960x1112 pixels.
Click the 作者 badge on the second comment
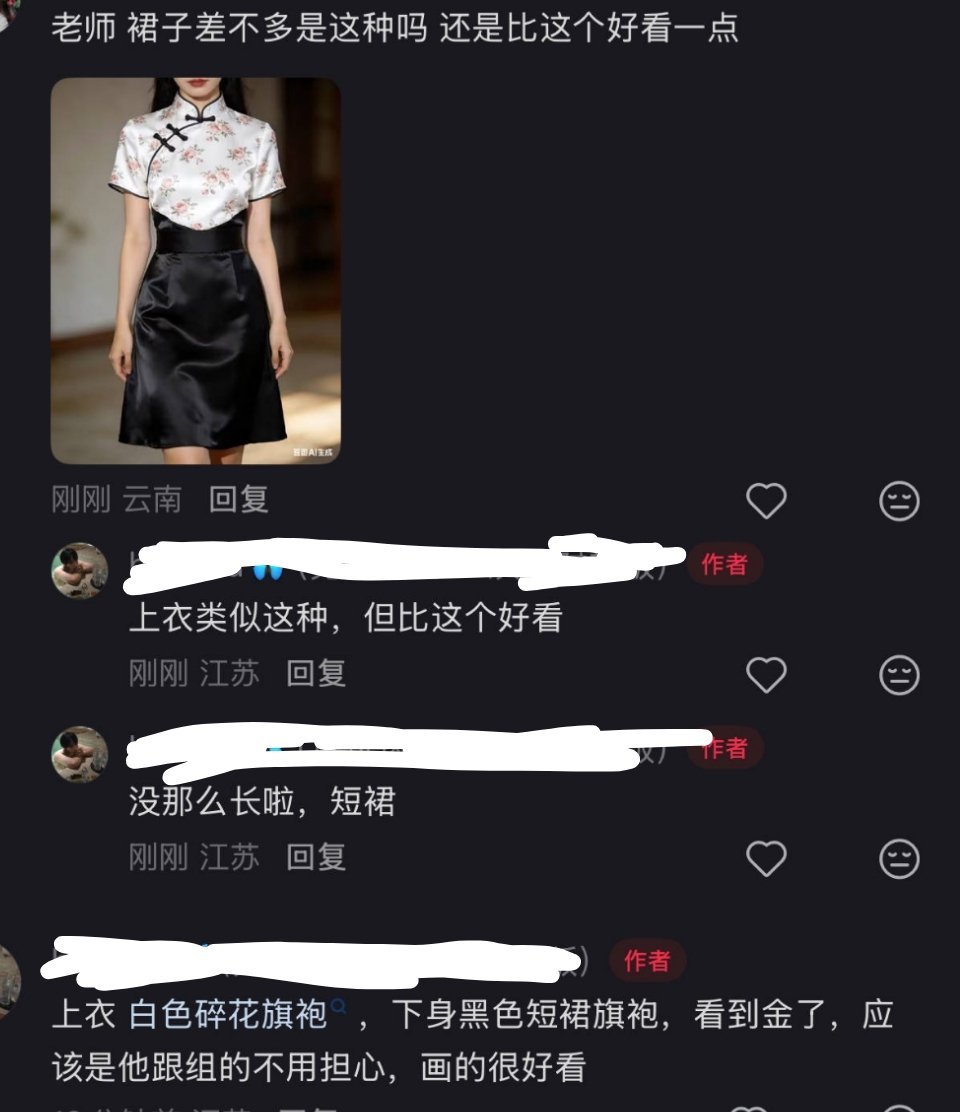click(x=724, y=565)
